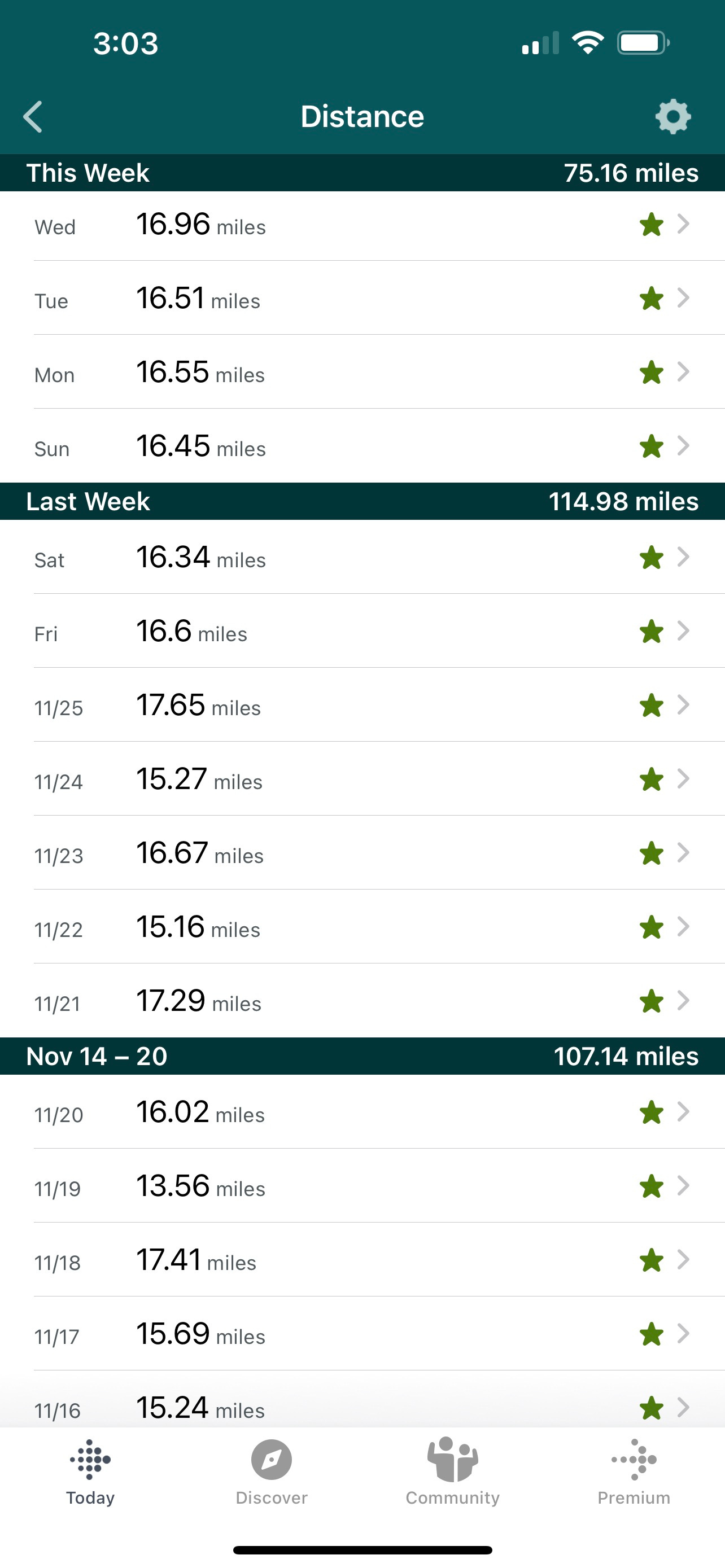The height and width of the screenshot is (1568, 725).
Task: Open Friday's 16.6 miles entry
Action: (x=362, y=631)
